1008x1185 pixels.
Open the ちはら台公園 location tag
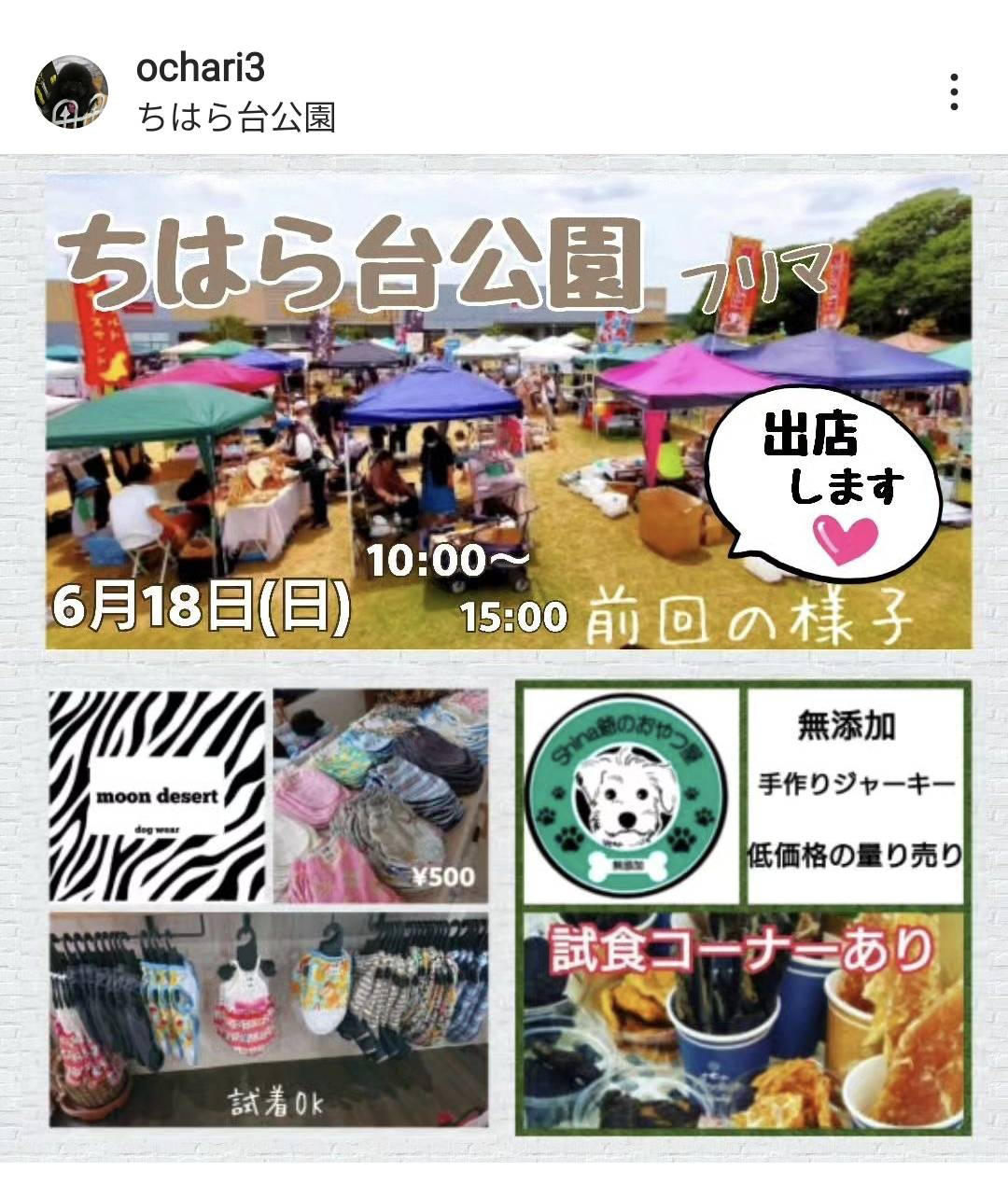[235, 117]
